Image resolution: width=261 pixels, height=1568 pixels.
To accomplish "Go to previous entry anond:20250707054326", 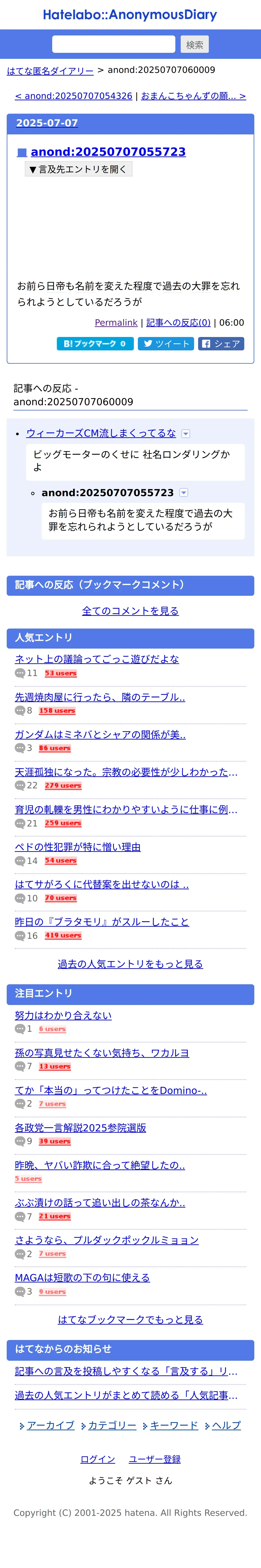I will pyautogui.click(x=73, y=96).
